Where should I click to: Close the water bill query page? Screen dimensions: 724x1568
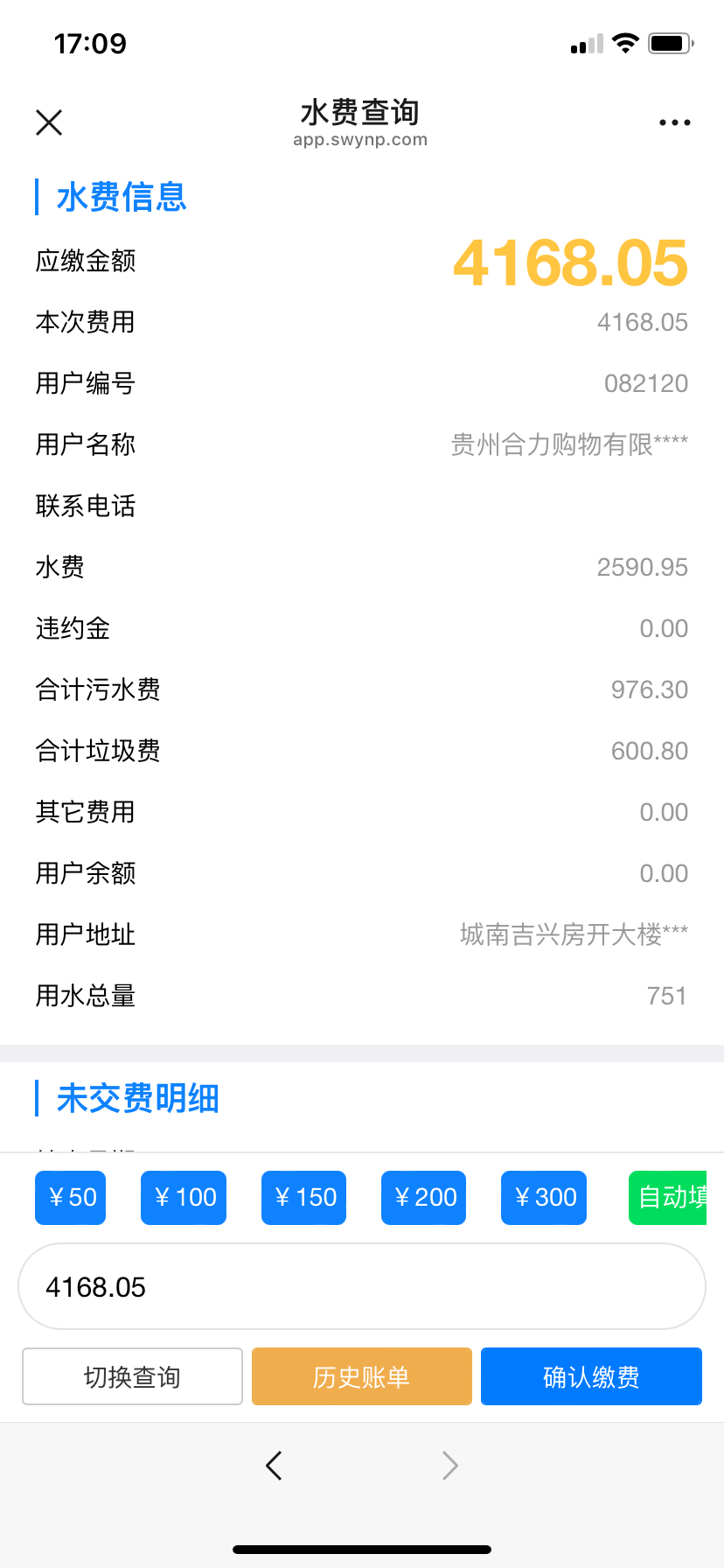[x=49, y=122]
